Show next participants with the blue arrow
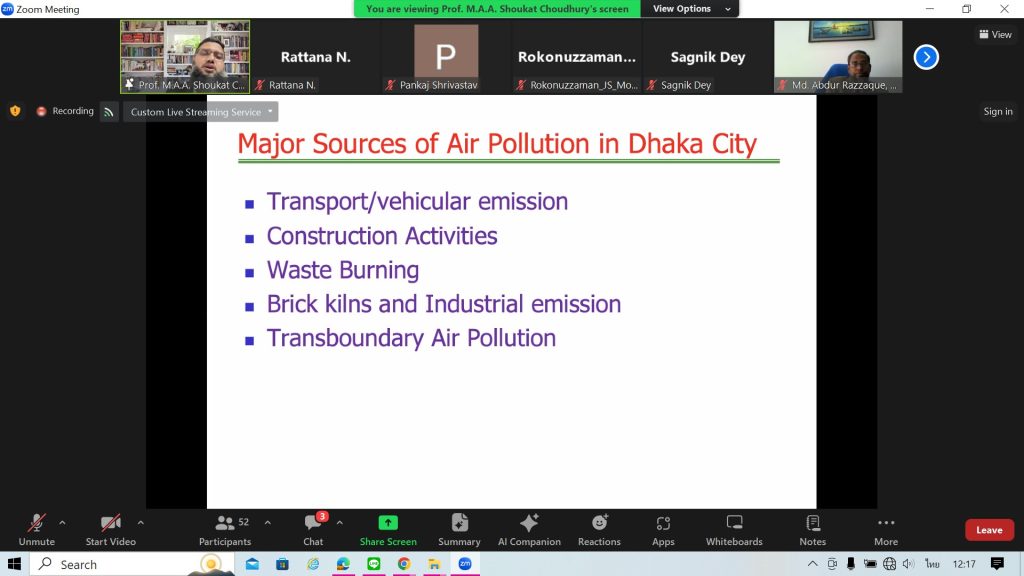The height and width of the screenshot is (576, 1024). (x=926, y=57)
